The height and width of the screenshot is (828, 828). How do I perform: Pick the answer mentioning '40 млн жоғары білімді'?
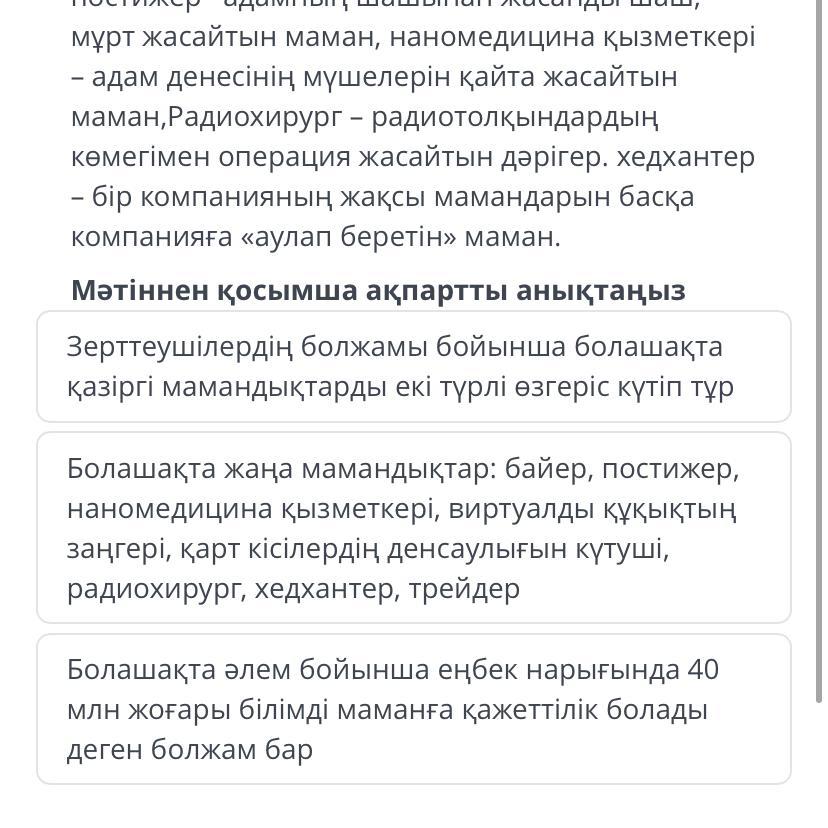413,709
